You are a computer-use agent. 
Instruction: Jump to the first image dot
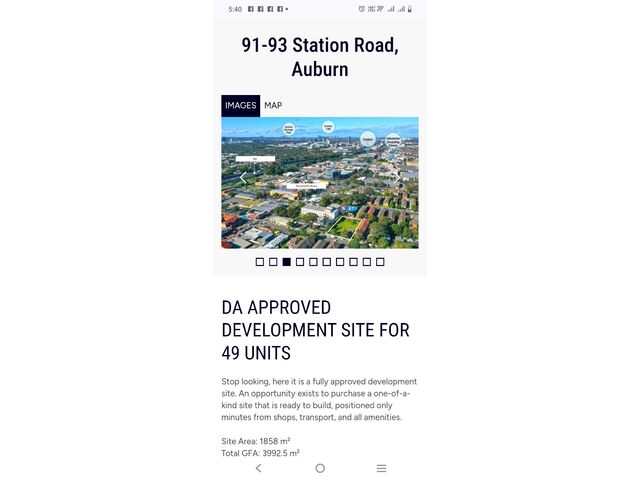(x=260, y=262)
